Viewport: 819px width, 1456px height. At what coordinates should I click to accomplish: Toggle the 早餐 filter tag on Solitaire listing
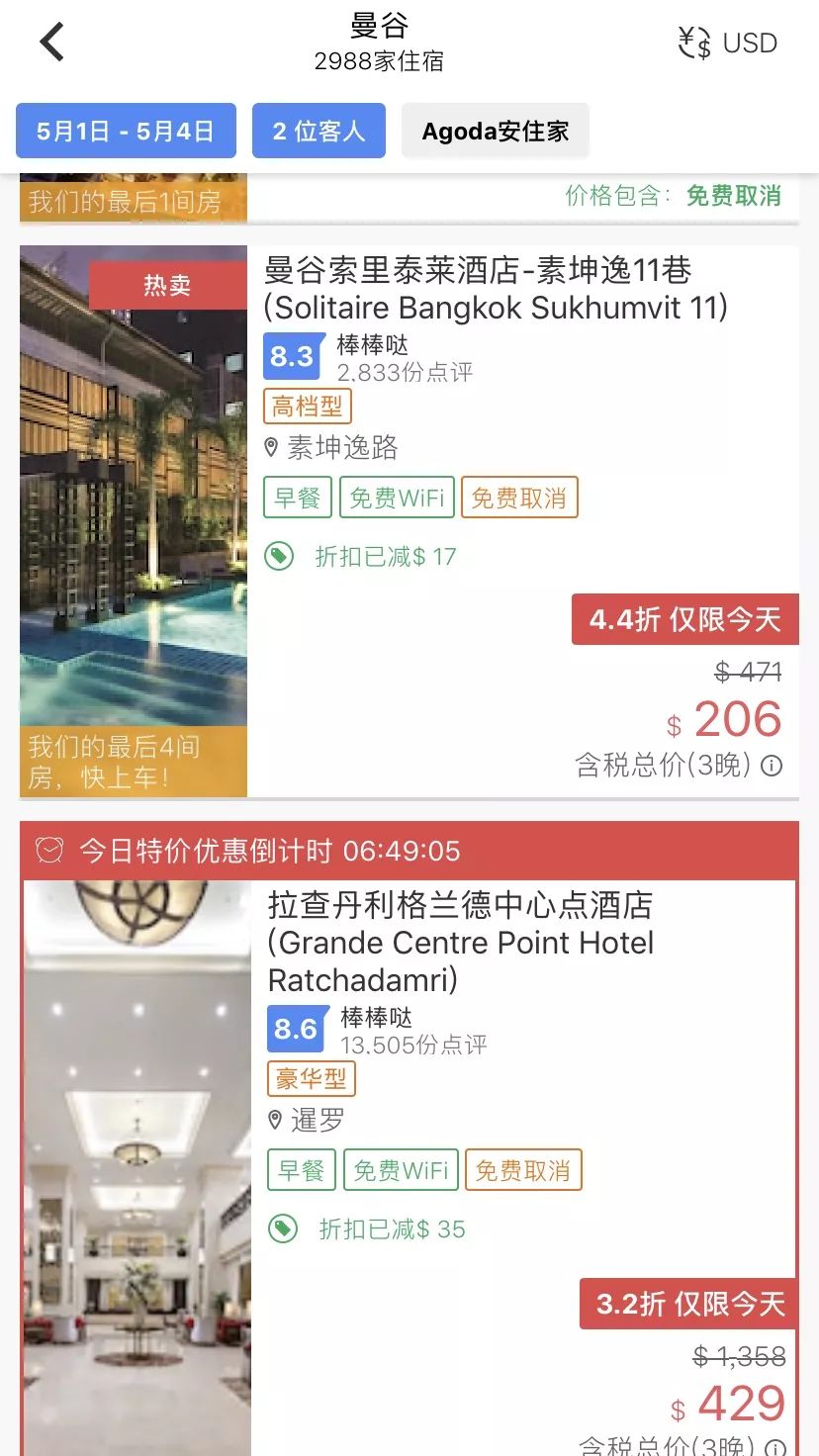tap(297, 498)
